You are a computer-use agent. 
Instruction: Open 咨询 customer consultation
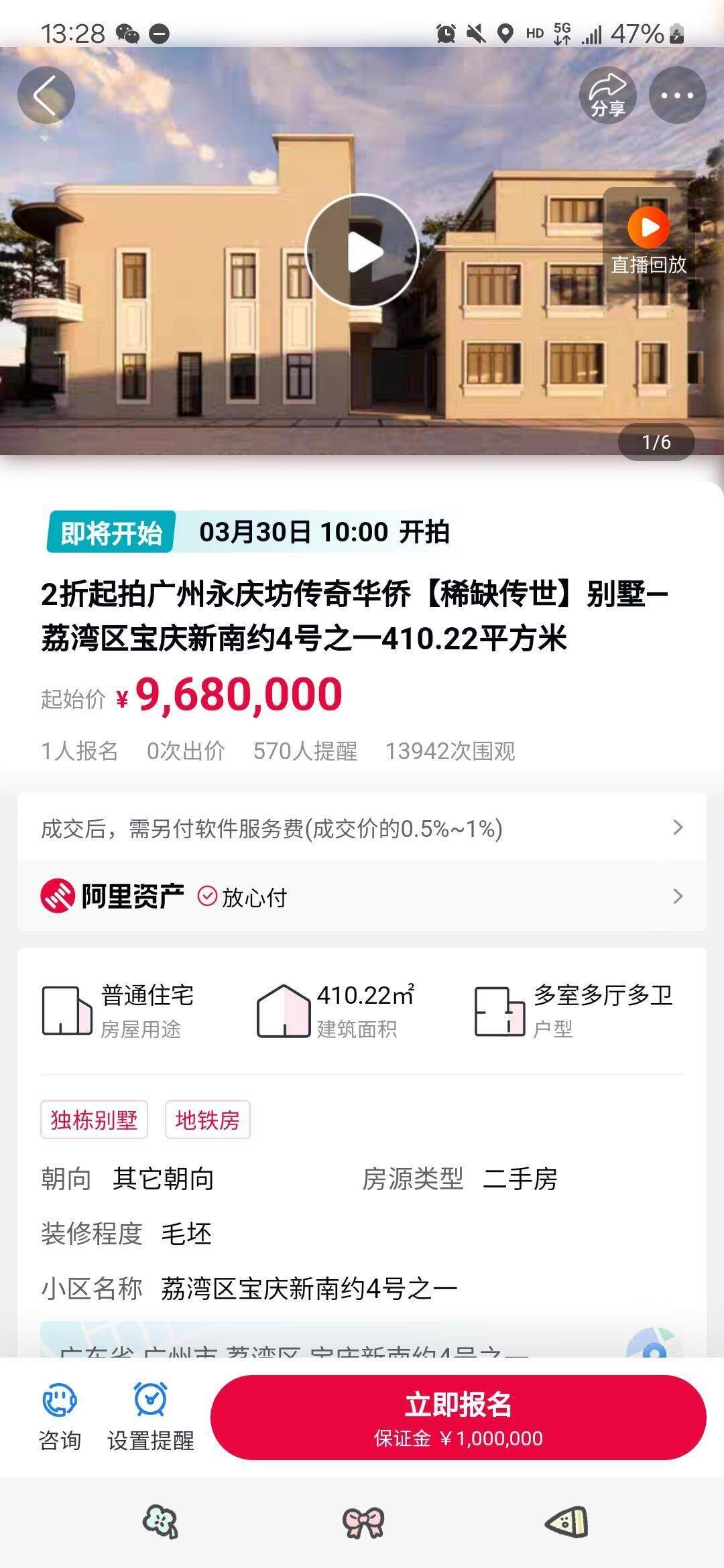pyautogui.click(x=60, y=1417)
